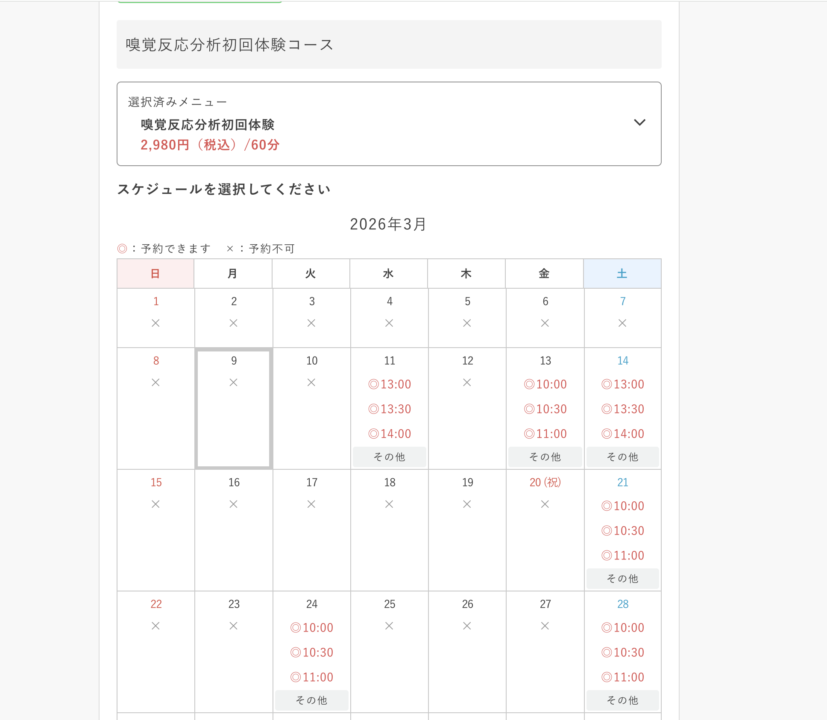
Task: Book the 14:00 slot on March 11
Action: [x=389, y=435]
